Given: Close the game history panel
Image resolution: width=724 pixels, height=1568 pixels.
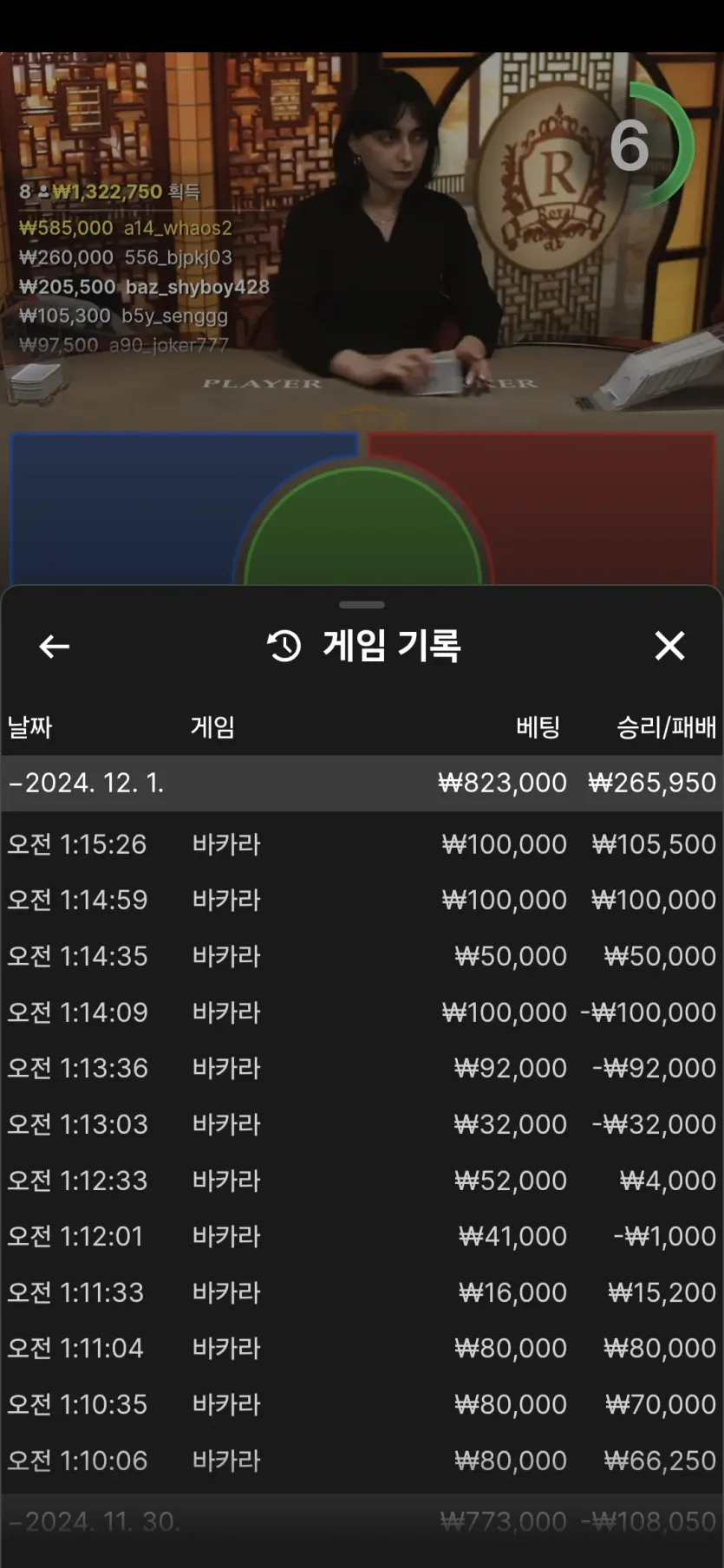Looking at the screenshot, I should pos(669,646).
